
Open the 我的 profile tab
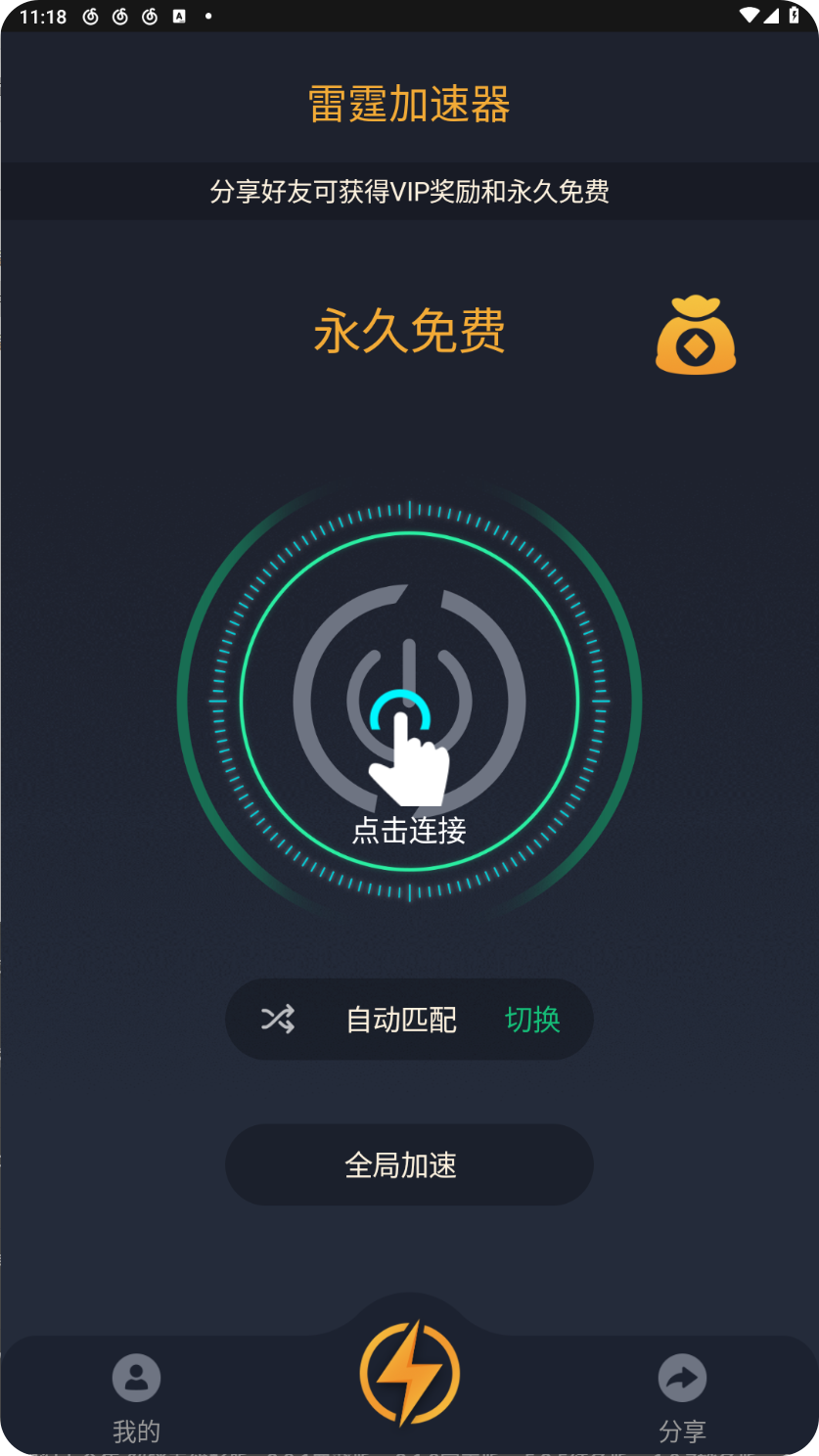(x=136, y=1397)
